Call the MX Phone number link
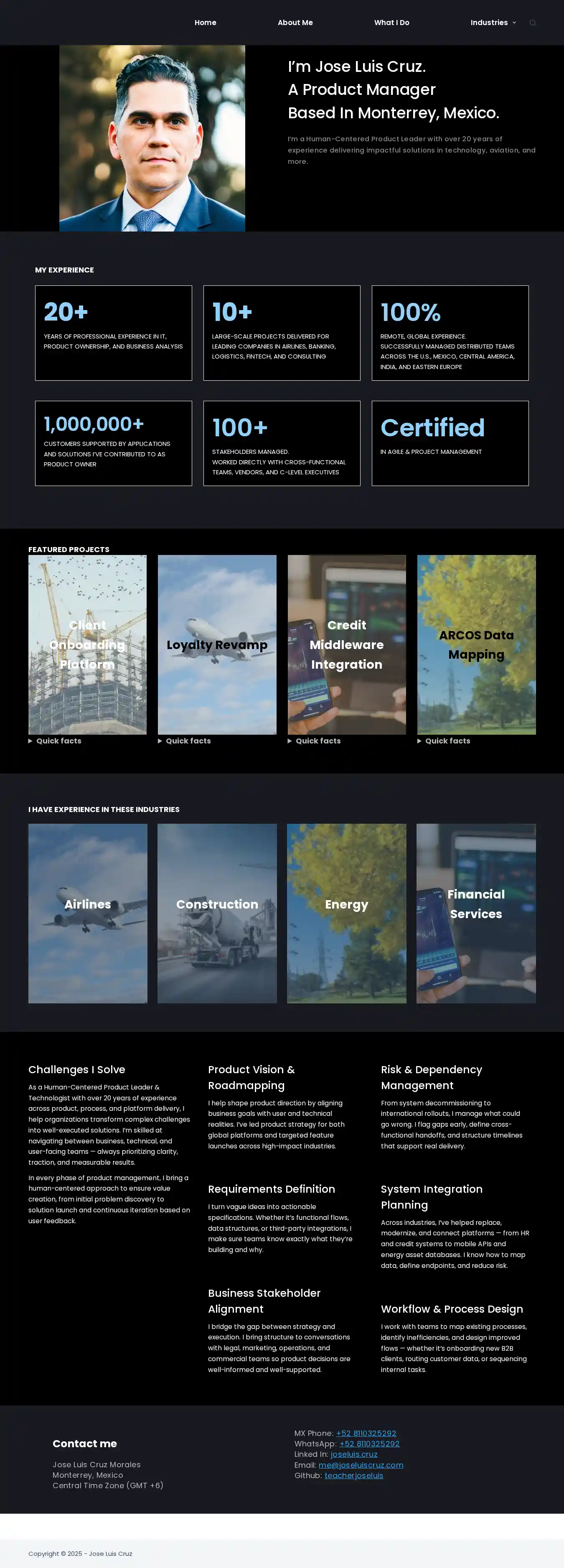This screenshot has height=1568, width=564. click(366, 1433)
